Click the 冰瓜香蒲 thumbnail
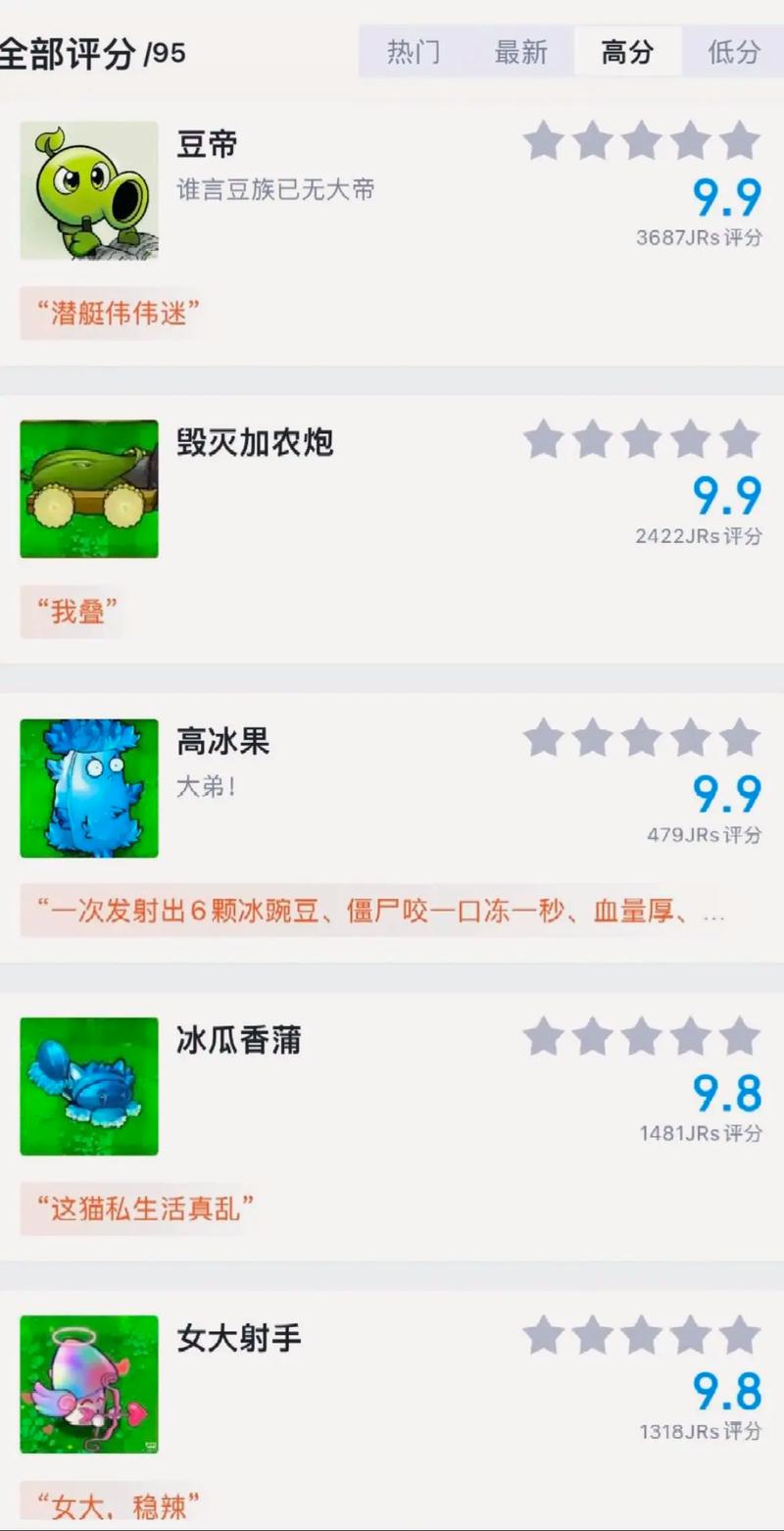Screen dimensions: 784x1531 (88, 1088)
